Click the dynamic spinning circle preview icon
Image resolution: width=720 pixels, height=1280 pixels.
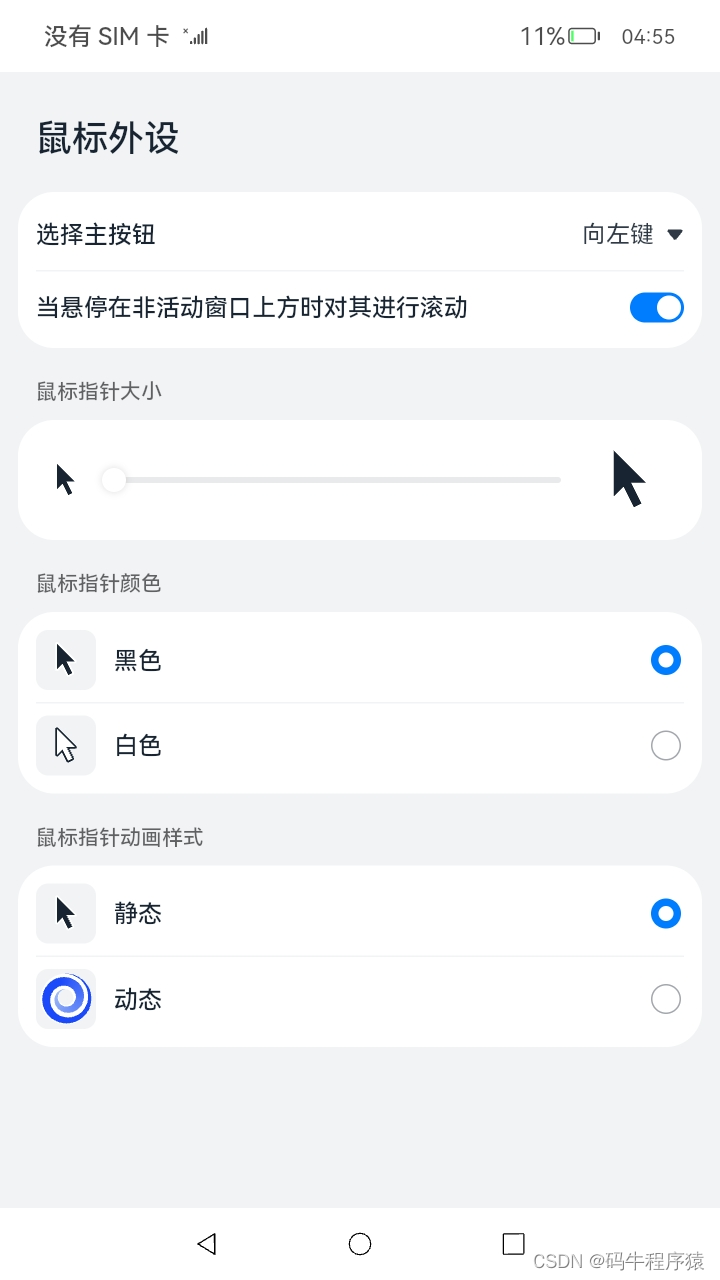point(65,999)
